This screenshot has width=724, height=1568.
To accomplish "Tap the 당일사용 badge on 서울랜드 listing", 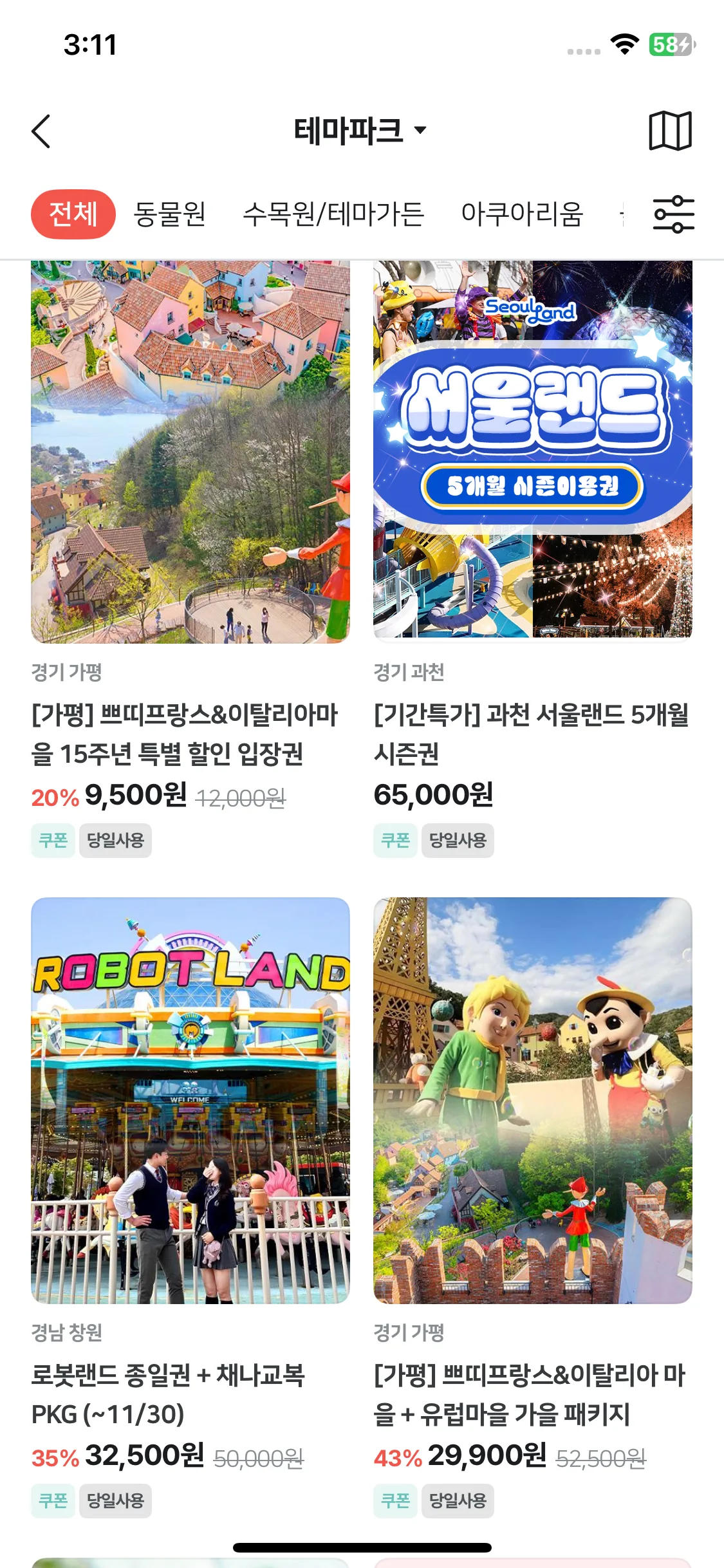I will pos(458,841).
